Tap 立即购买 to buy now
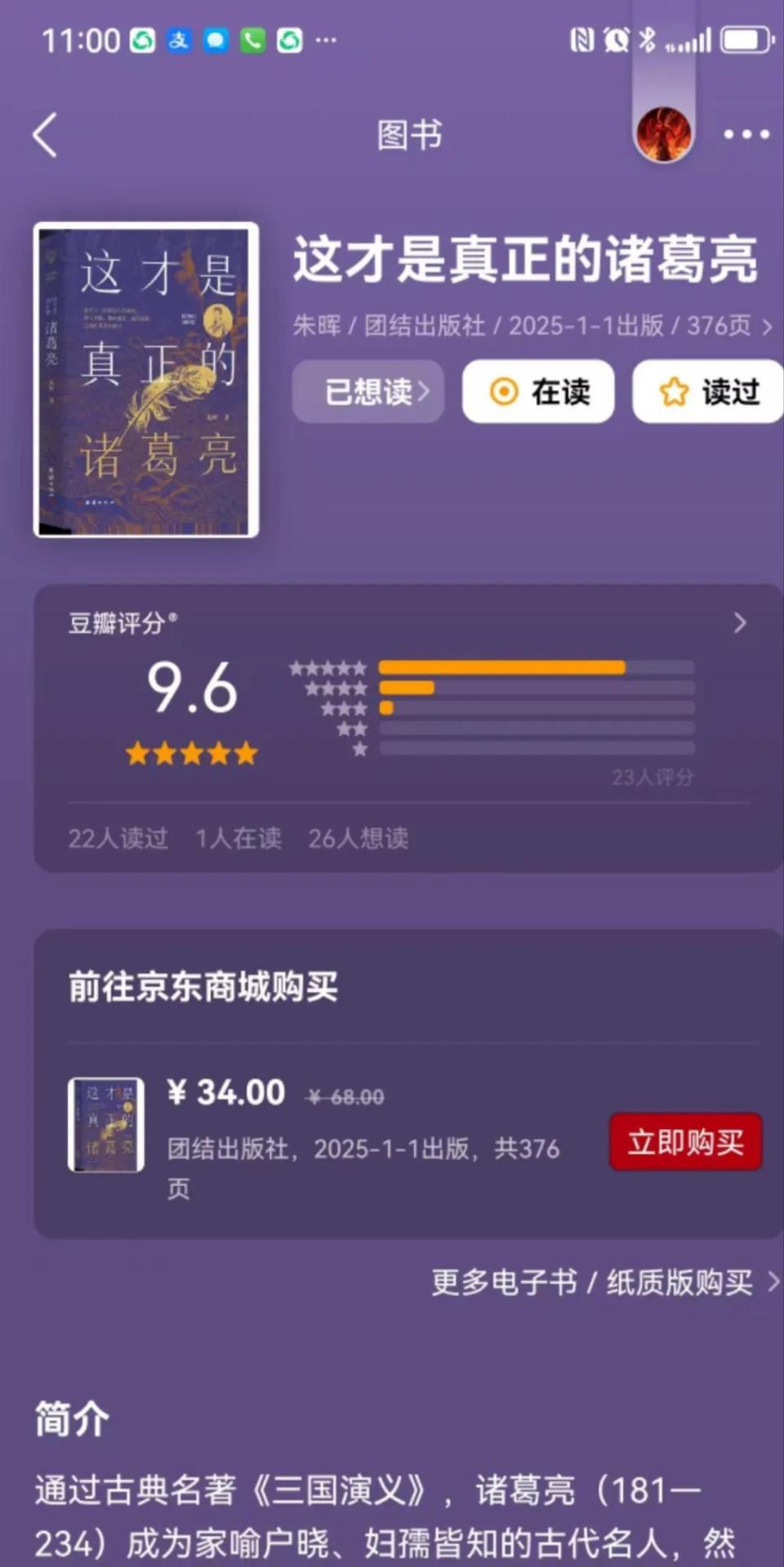Viewport: 784px width, 1567px height. tap(686, 1142)
